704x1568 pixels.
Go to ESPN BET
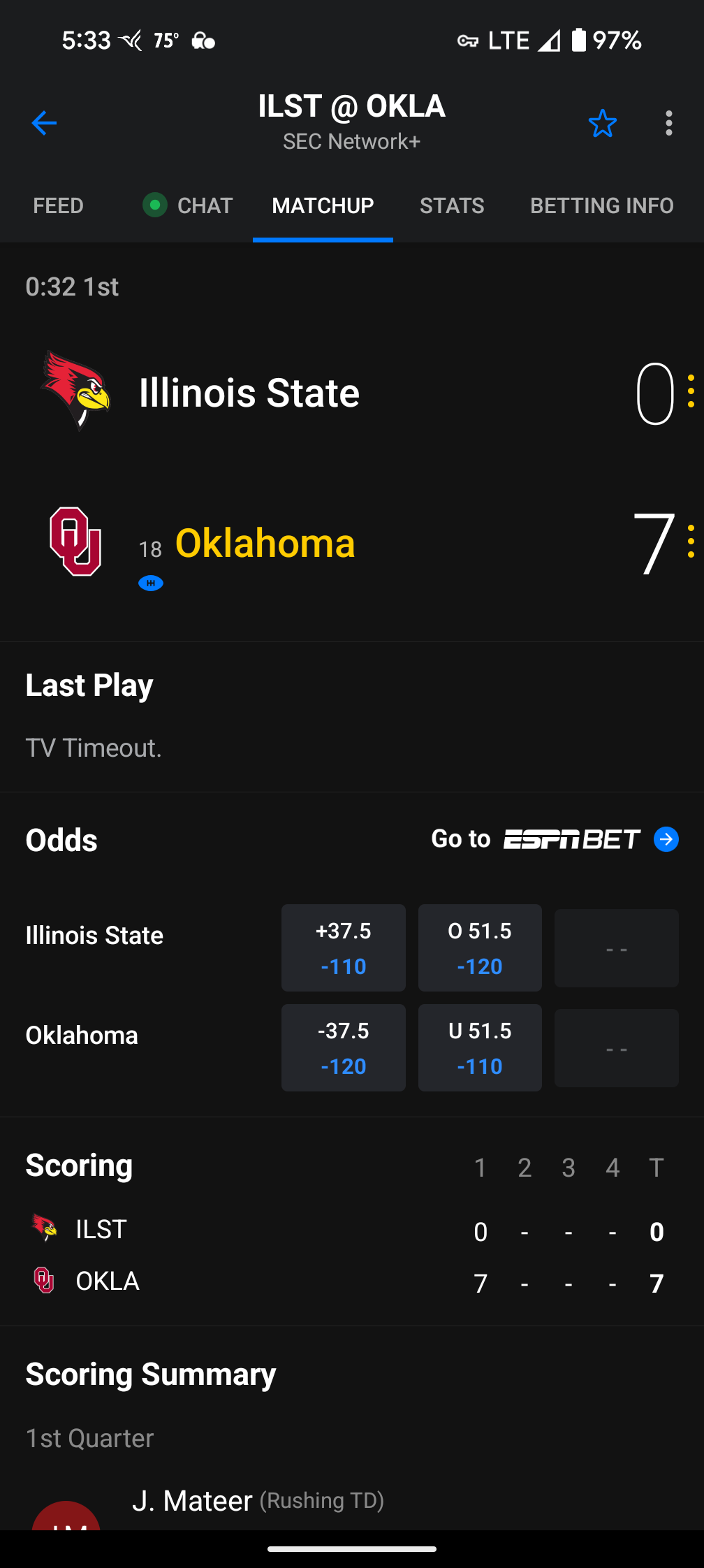(x=555, y=839)
